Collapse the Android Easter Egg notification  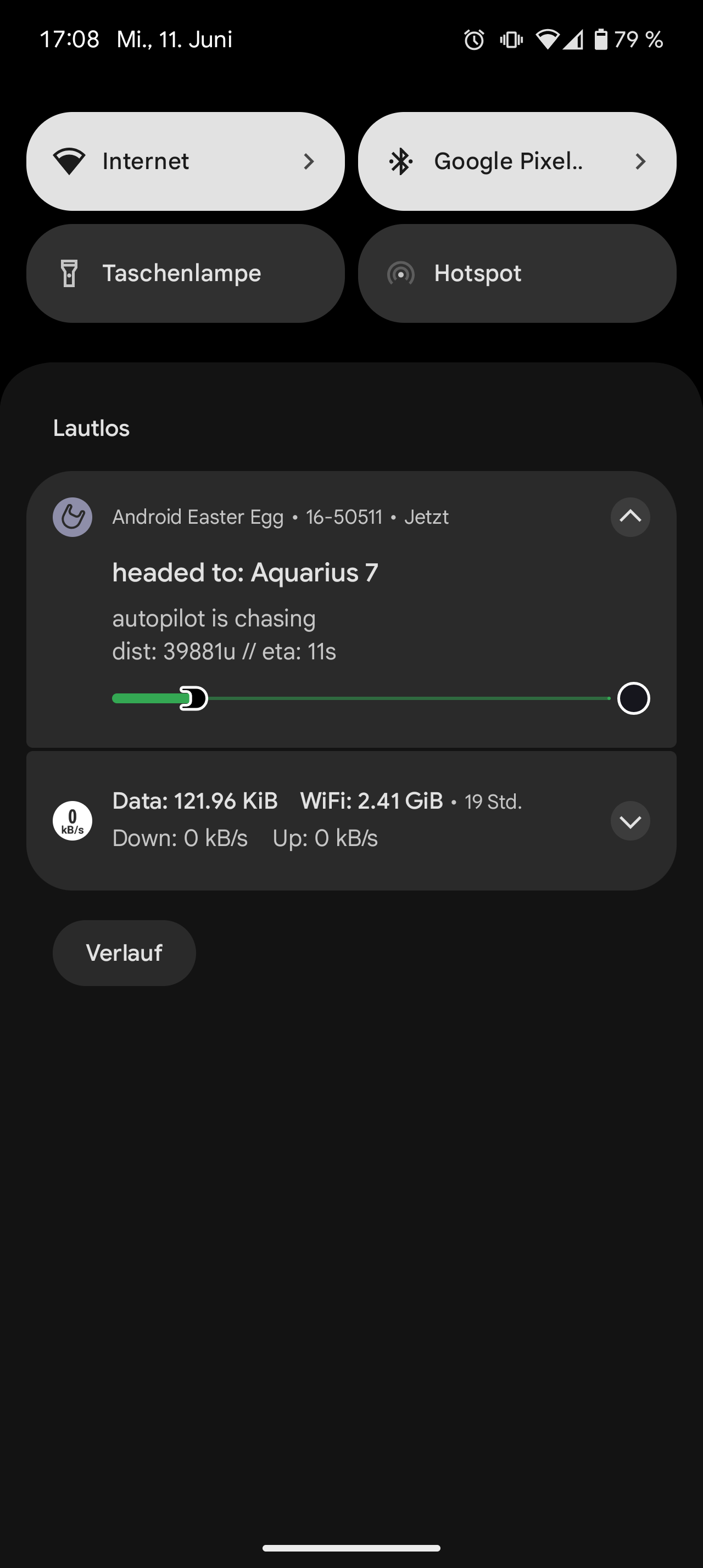click(x=630, y=517)
